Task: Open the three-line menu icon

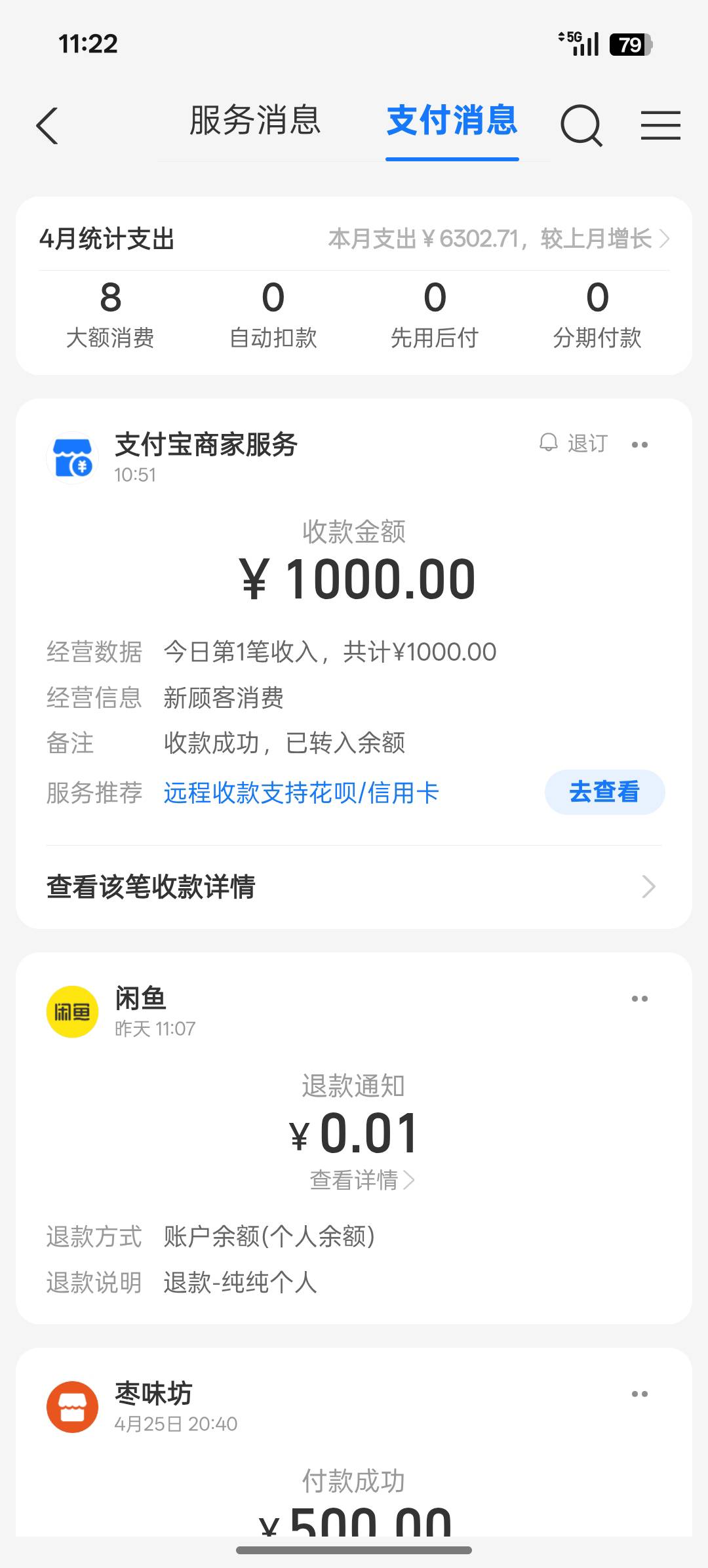Action: [660, 125]
